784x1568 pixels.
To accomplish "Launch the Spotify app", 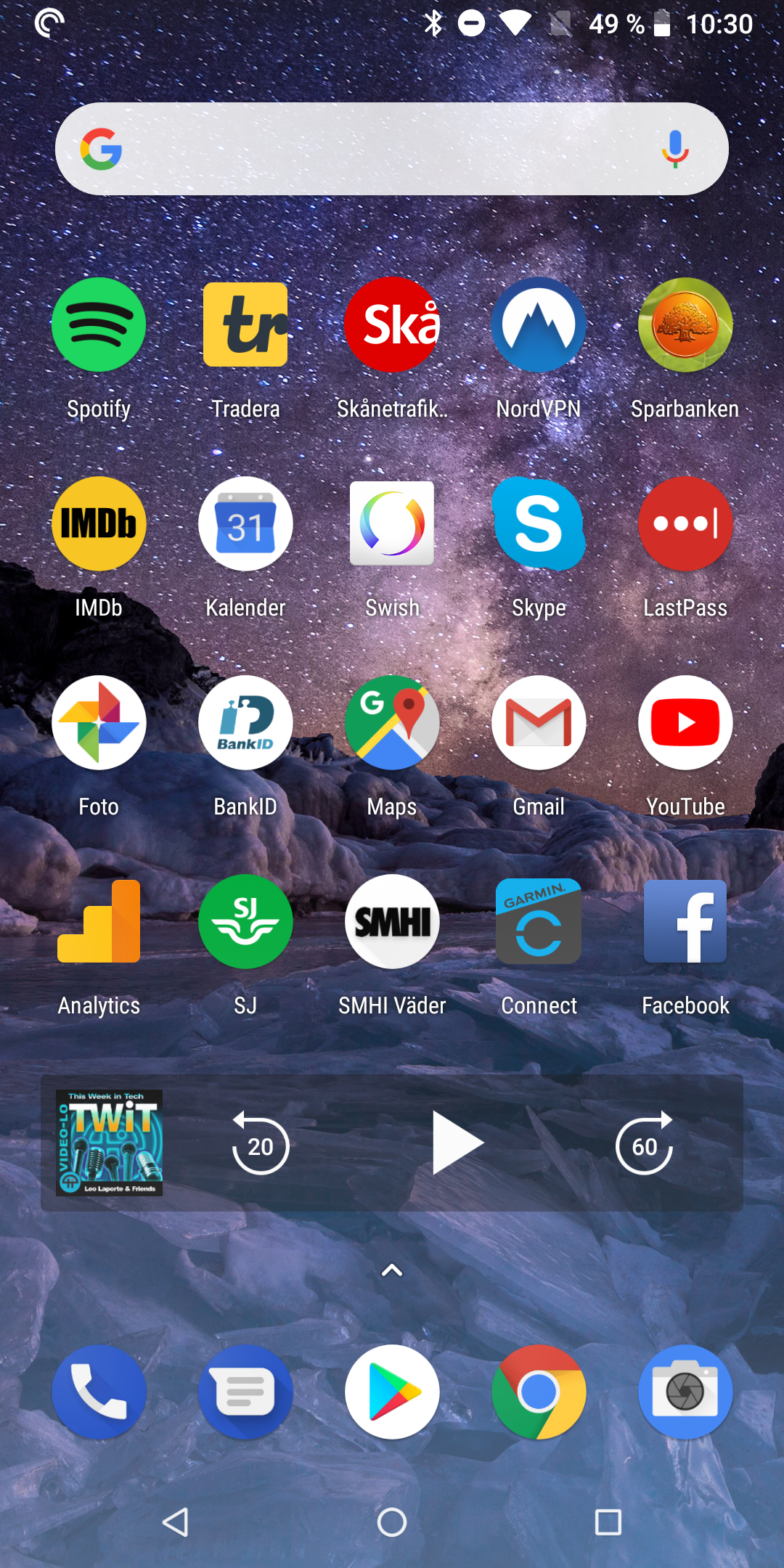I will 99,324.
